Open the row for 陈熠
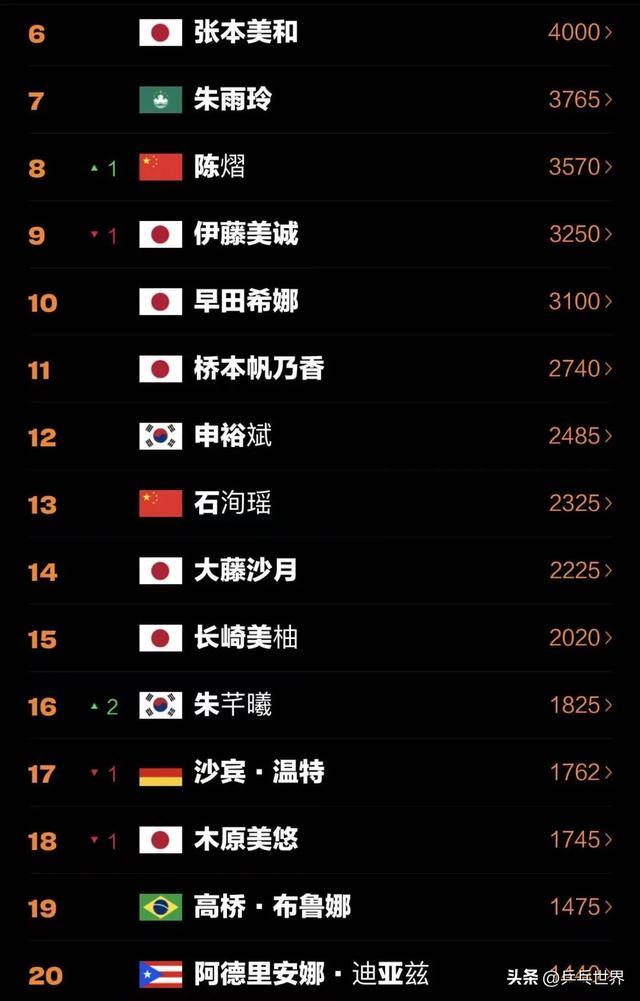The image size is (640, 1001). click(220, 166)
